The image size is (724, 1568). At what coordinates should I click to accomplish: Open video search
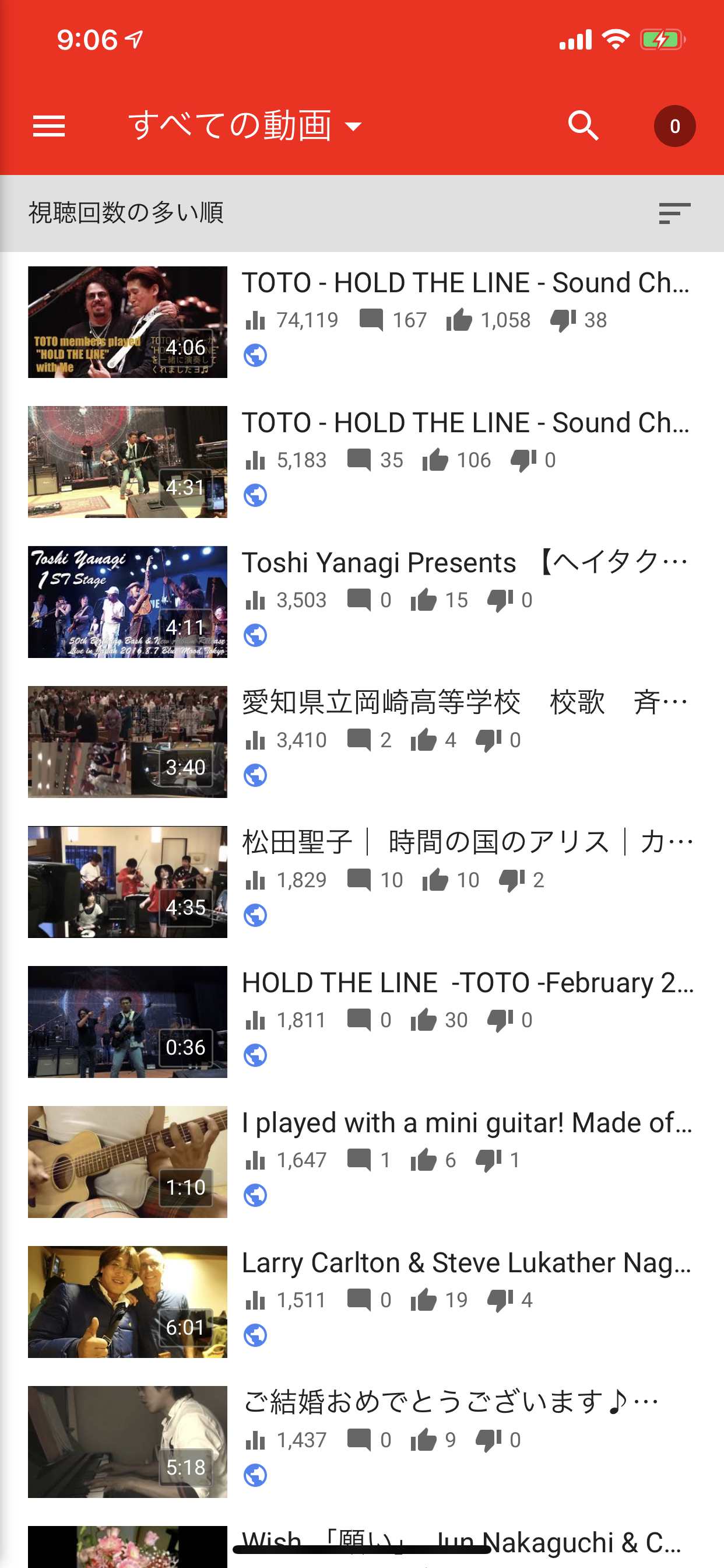point(583,126)
